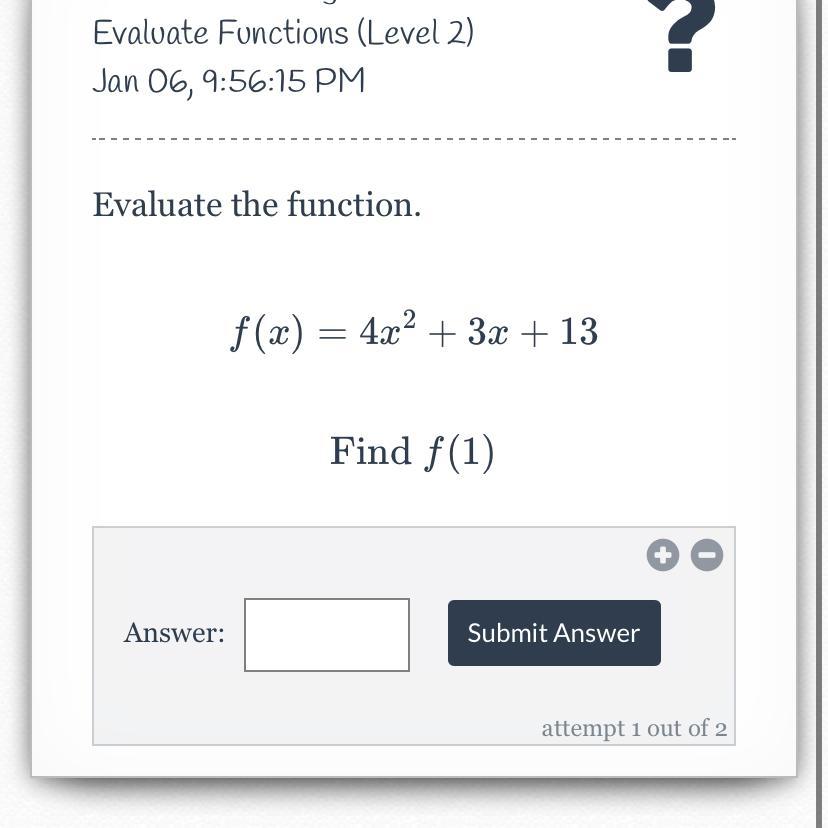The image size is (828, 828).
Task: Submit the answer
Action: [554, 633]
